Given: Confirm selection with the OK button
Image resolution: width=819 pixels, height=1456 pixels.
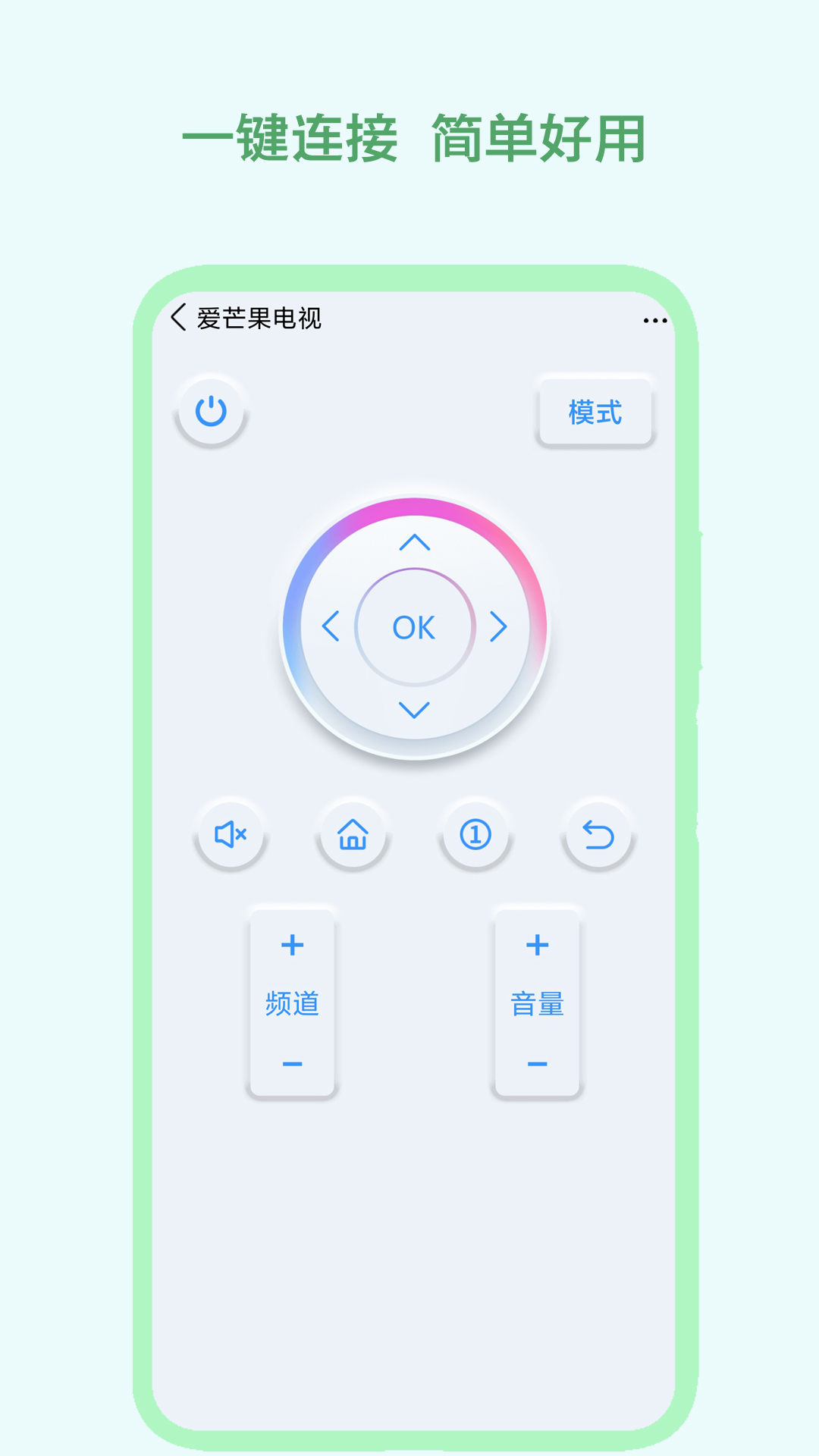Looking at the screenshot, I should click(412, 626).
